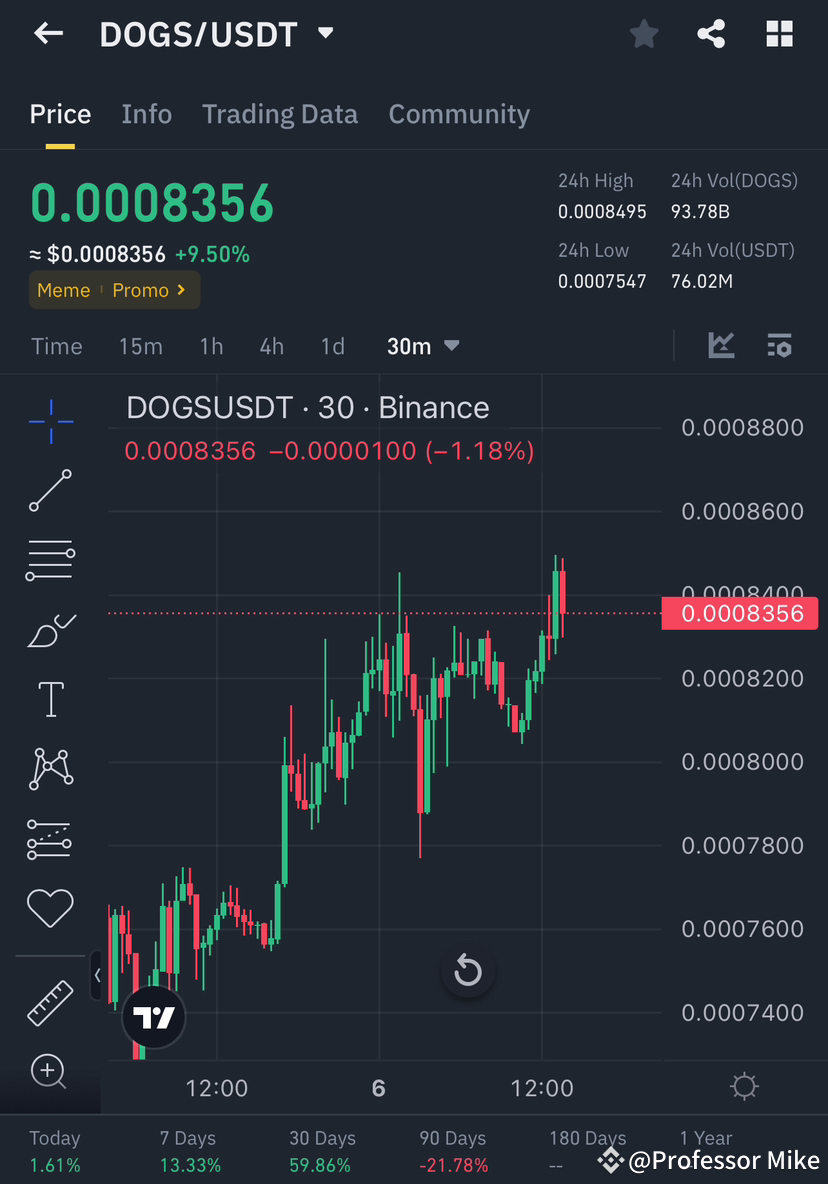Open the indicators chart icon
This screenshot has width=828, height=1184.
pos(721,345)
